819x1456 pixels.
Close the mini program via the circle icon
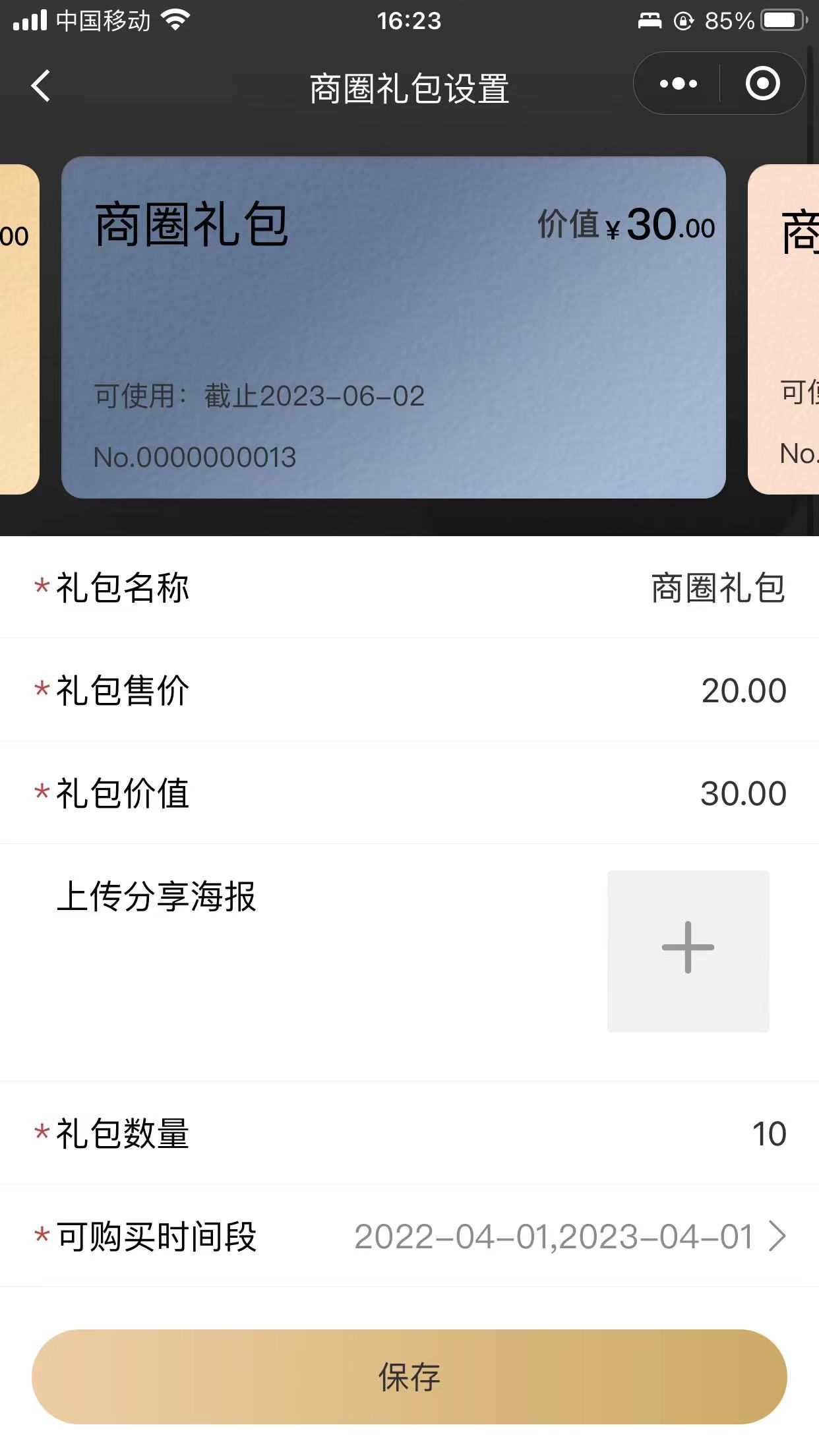tap(762, 84)
